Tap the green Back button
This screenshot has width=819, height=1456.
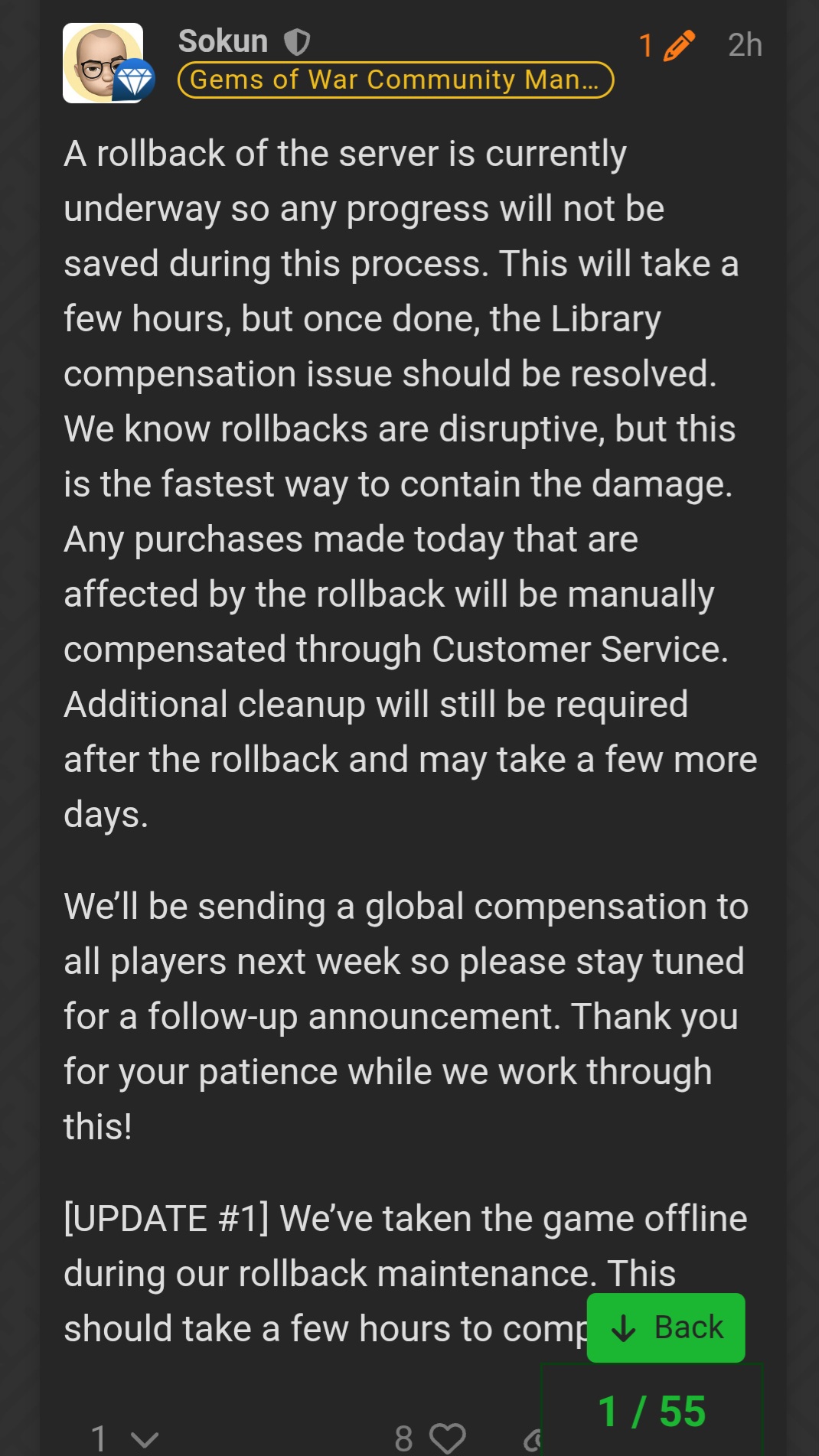pos(665,1327)
